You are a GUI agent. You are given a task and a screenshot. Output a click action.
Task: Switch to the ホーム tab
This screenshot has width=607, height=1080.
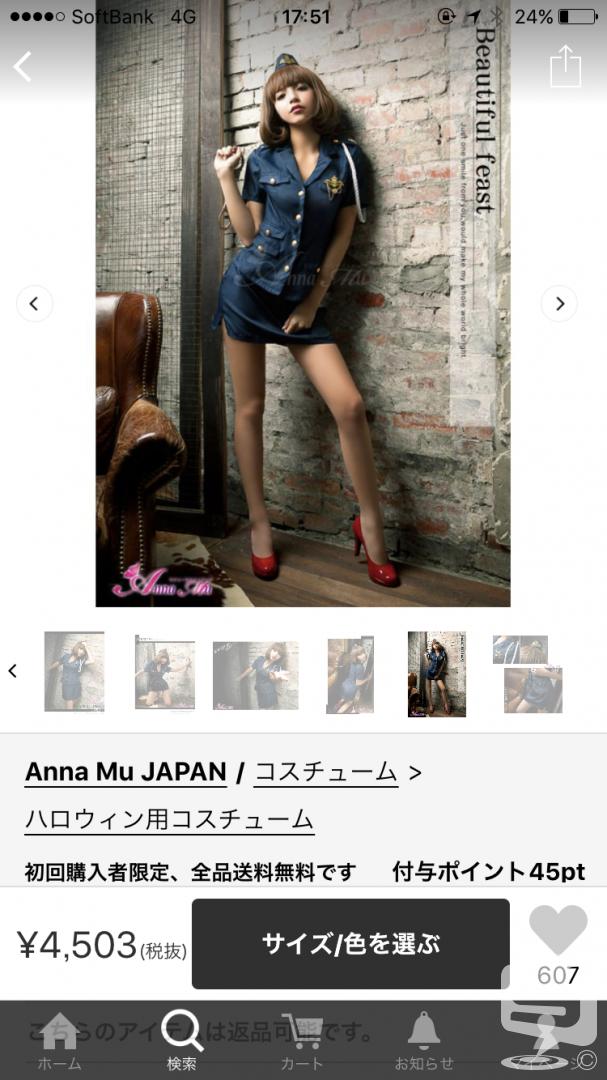[60, 1041]
